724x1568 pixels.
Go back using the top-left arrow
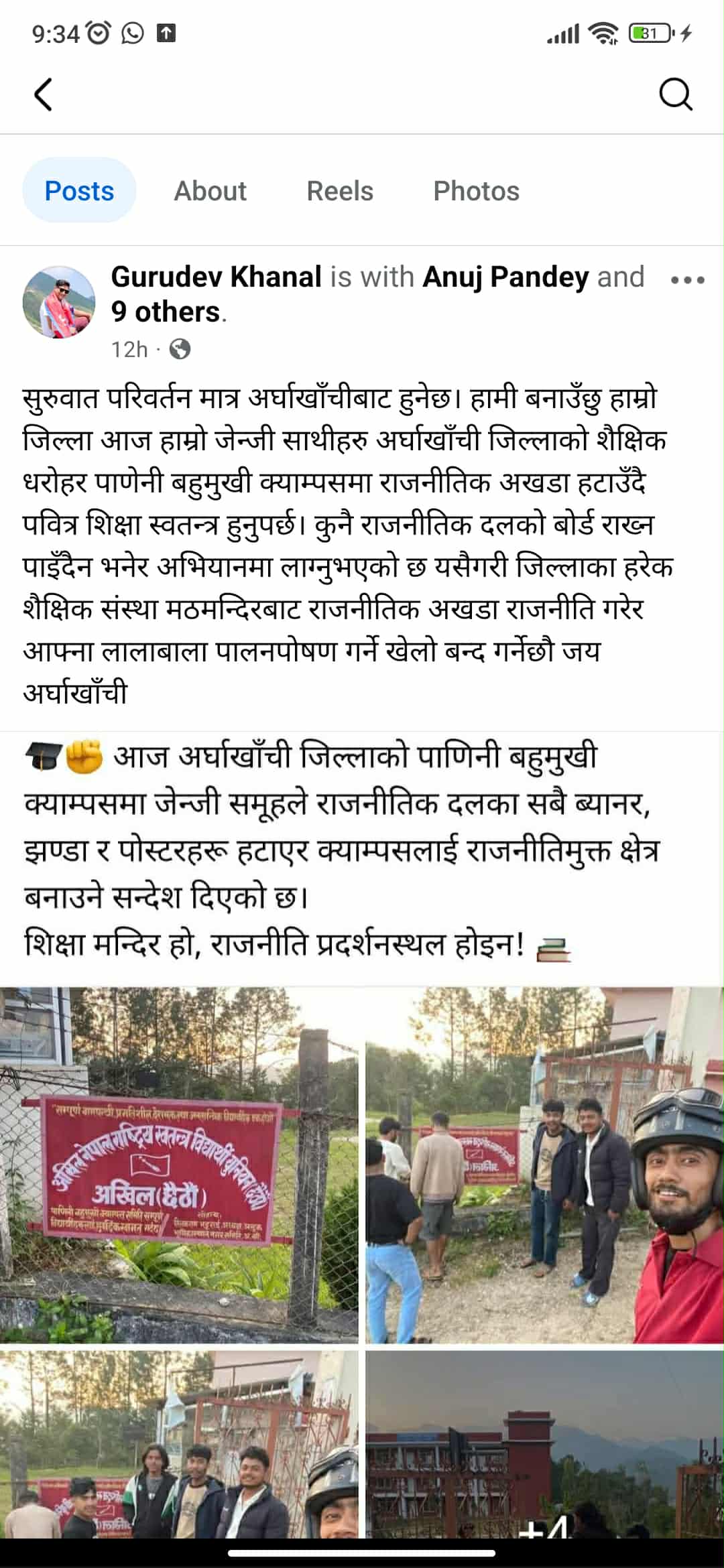click(43, 94)
